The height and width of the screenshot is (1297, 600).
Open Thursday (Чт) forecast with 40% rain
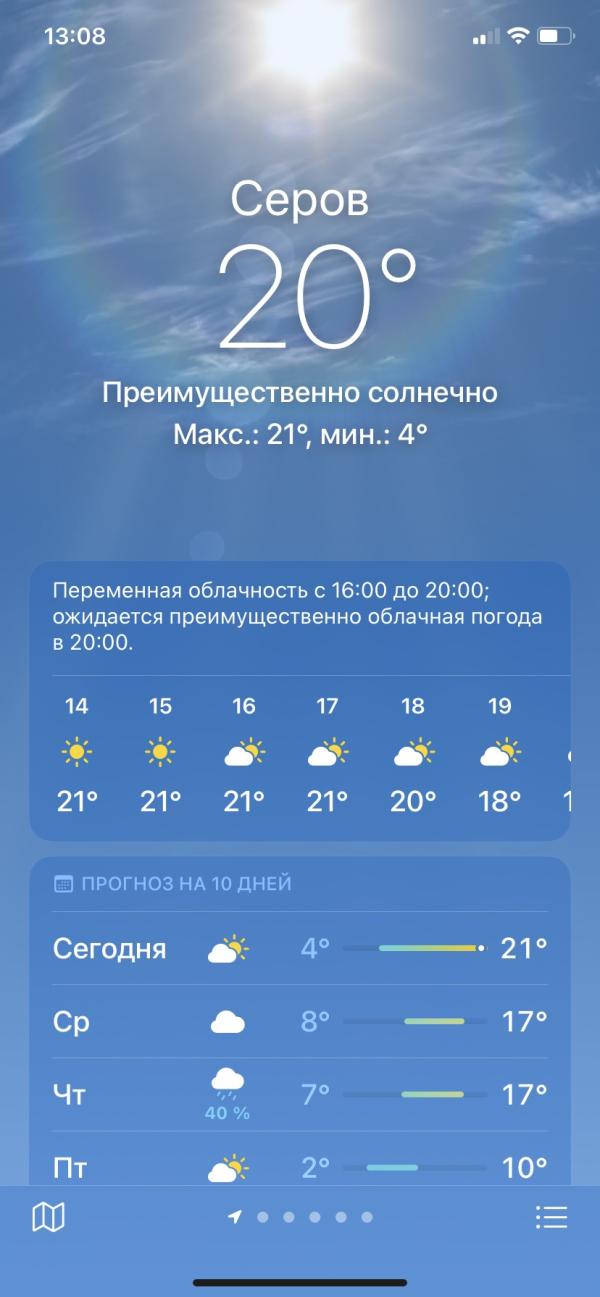tap(300, 1094)
